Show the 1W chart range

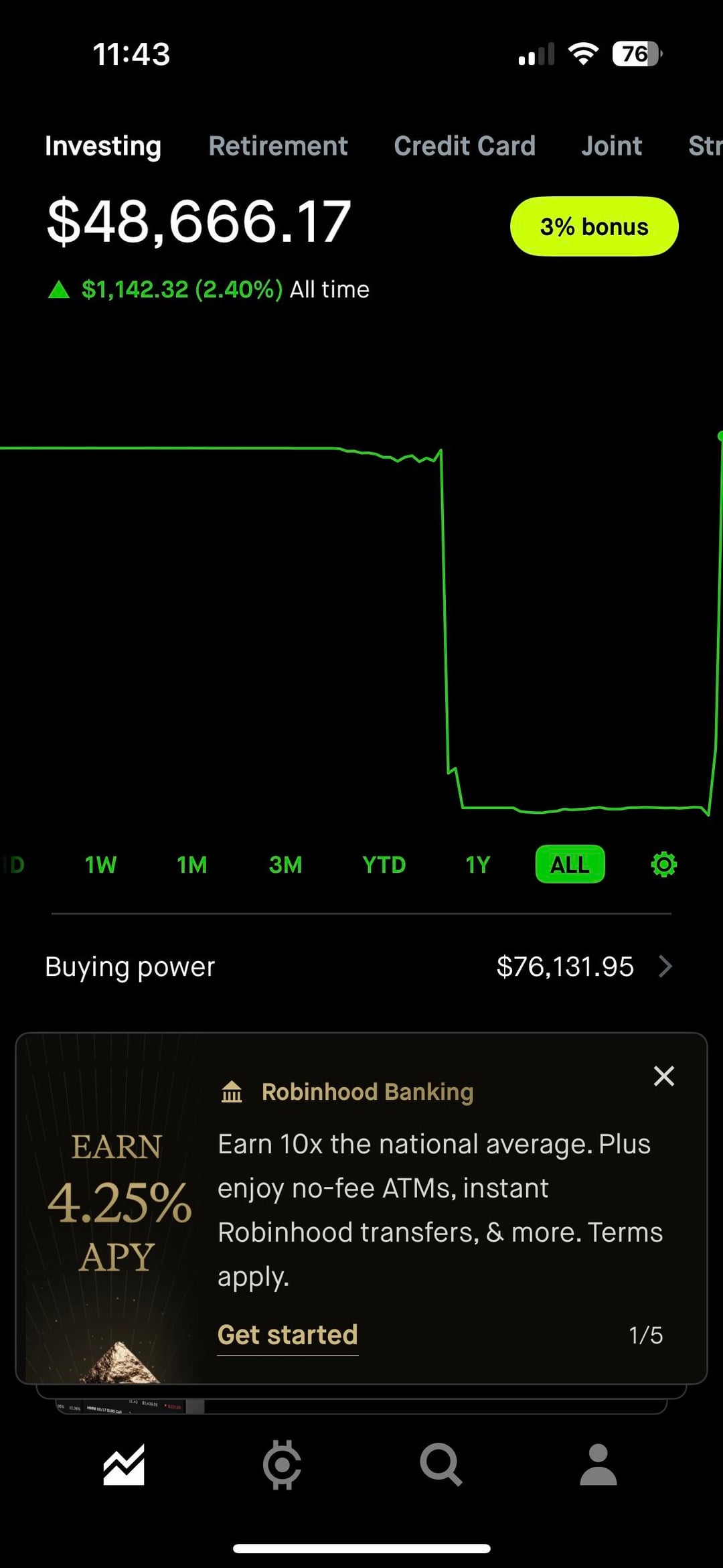click(x=100, y=865)
